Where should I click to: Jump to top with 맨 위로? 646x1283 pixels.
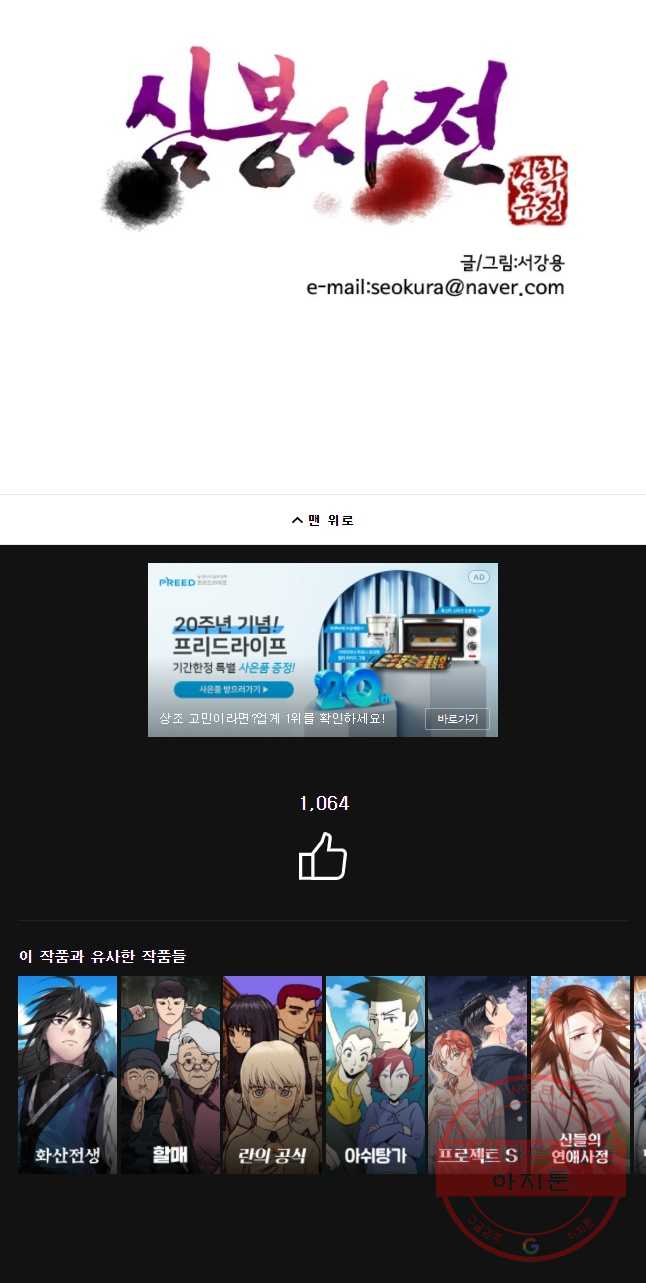click(323, 520)
